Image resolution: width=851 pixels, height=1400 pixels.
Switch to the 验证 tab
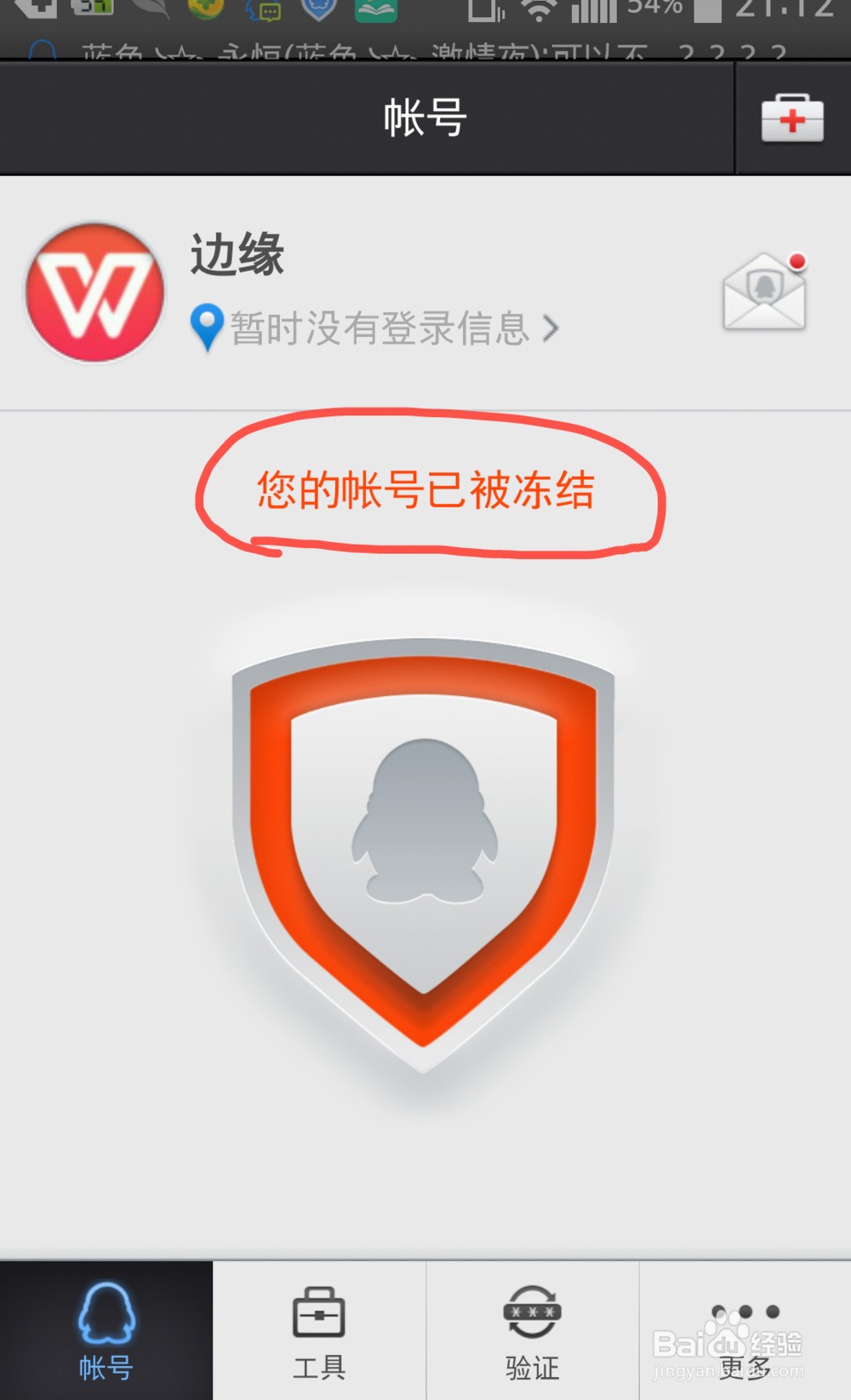tap(532, 1330)
